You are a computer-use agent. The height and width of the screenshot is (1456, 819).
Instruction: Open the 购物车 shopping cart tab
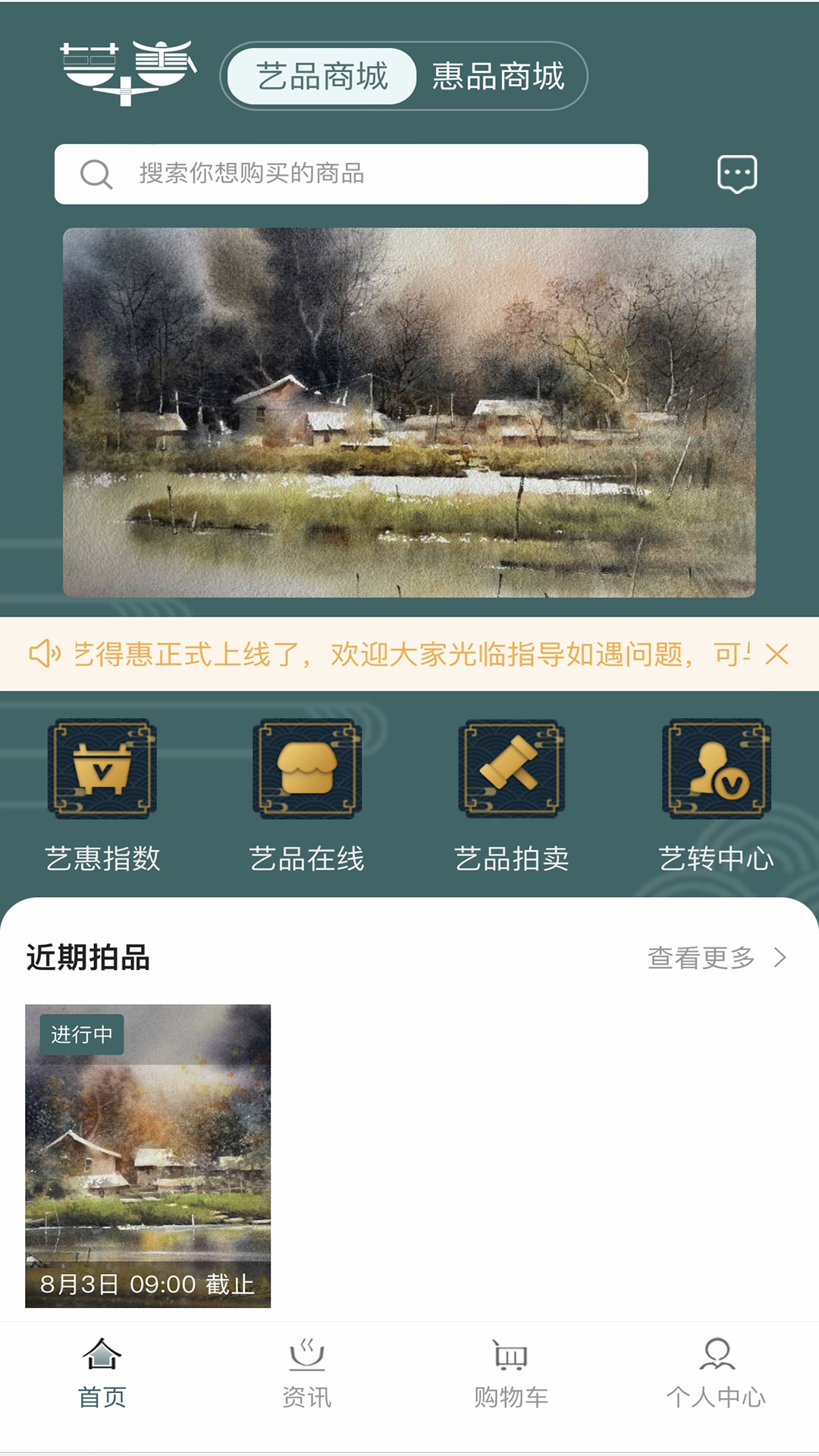tap(511, 1373)
